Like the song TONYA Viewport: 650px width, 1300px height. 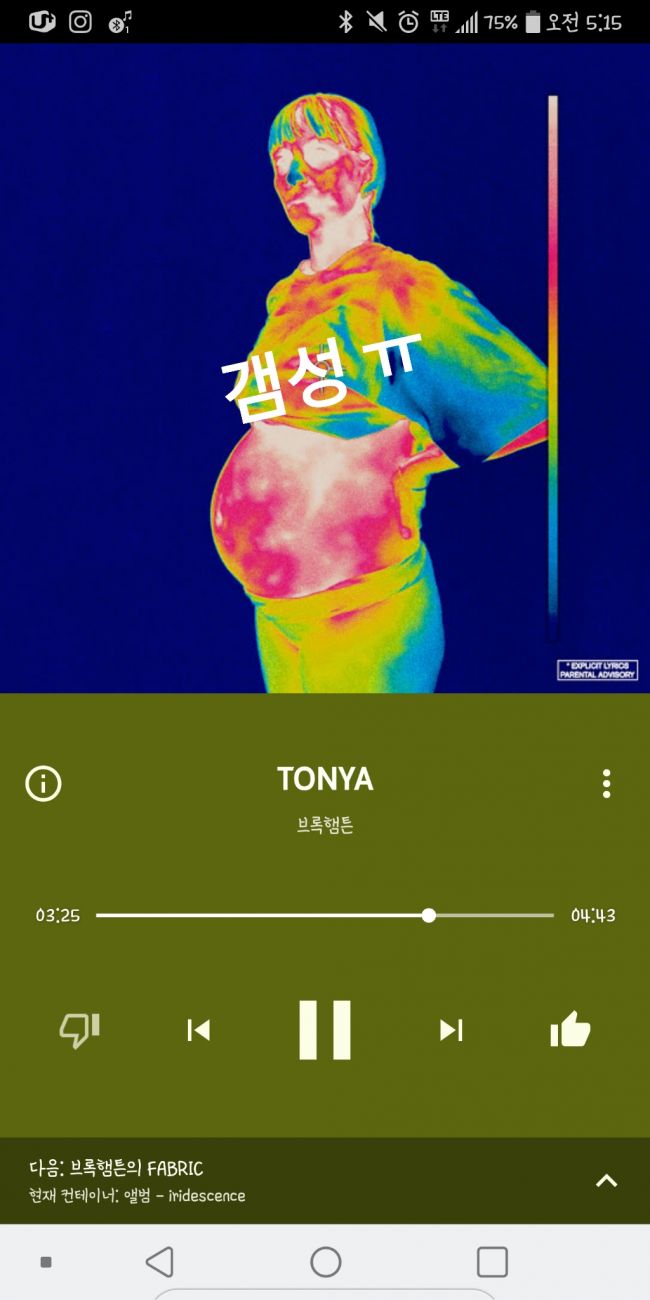(x=570, y=1029)
